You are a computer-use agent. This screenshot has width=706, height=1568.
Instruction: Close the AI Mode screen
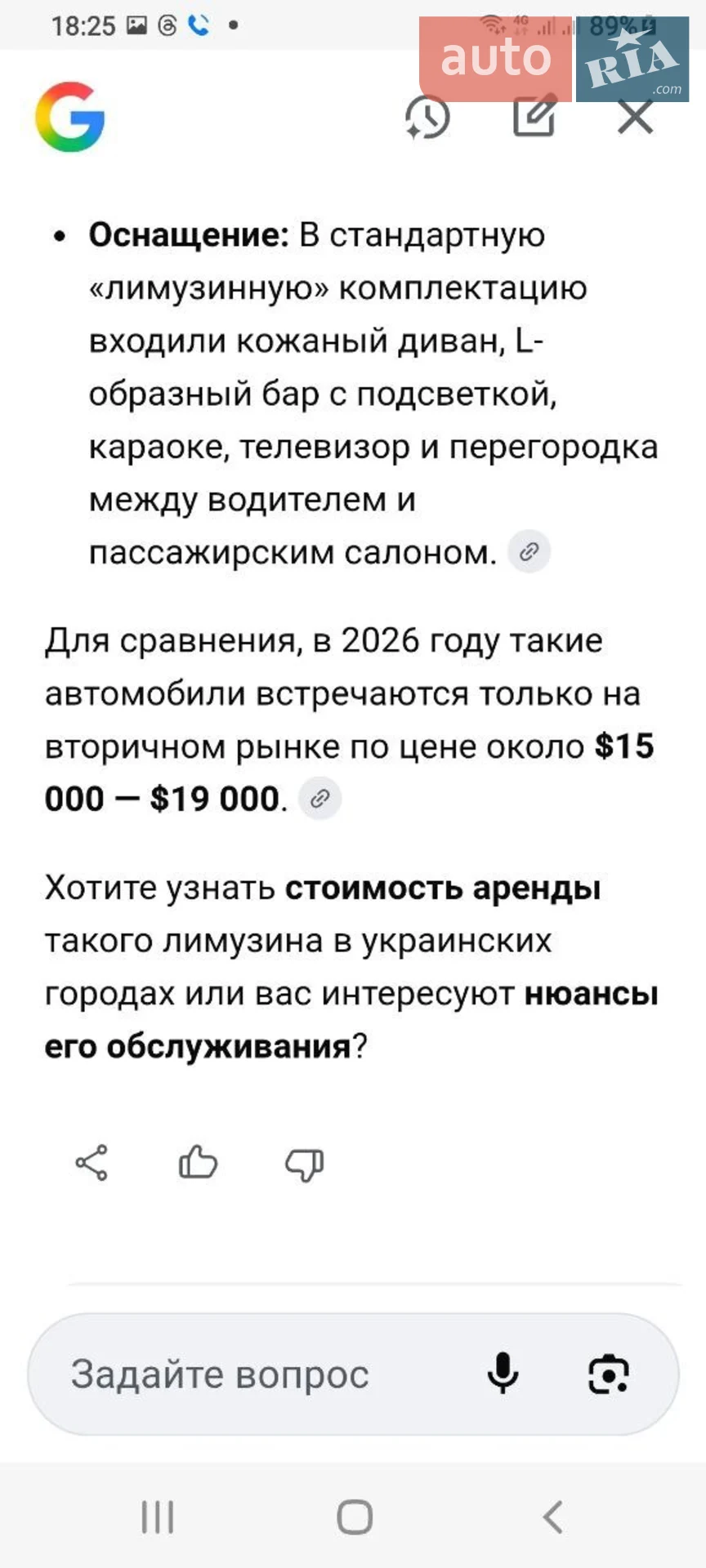pos(635,116)
